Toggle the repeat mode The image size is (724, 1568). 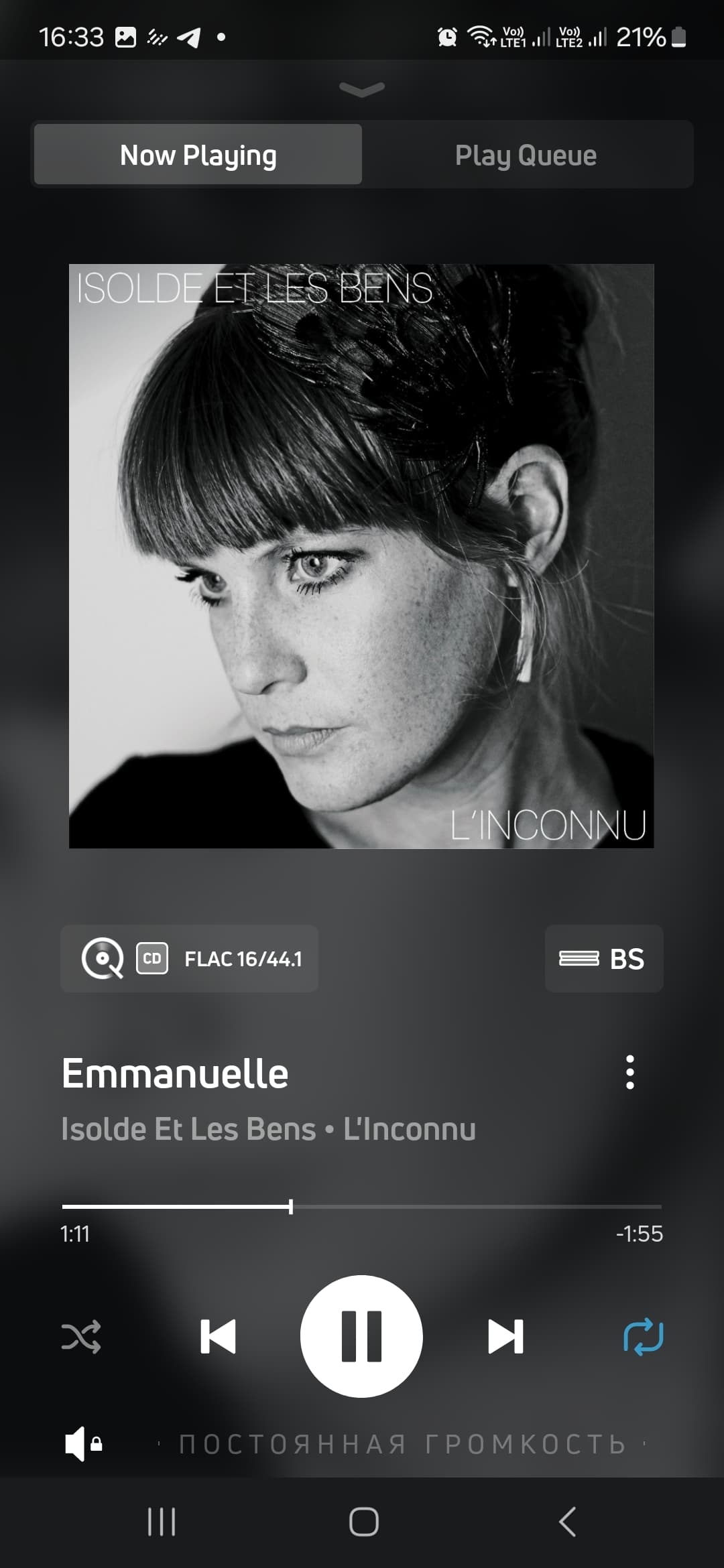[x=643, y=1337]
